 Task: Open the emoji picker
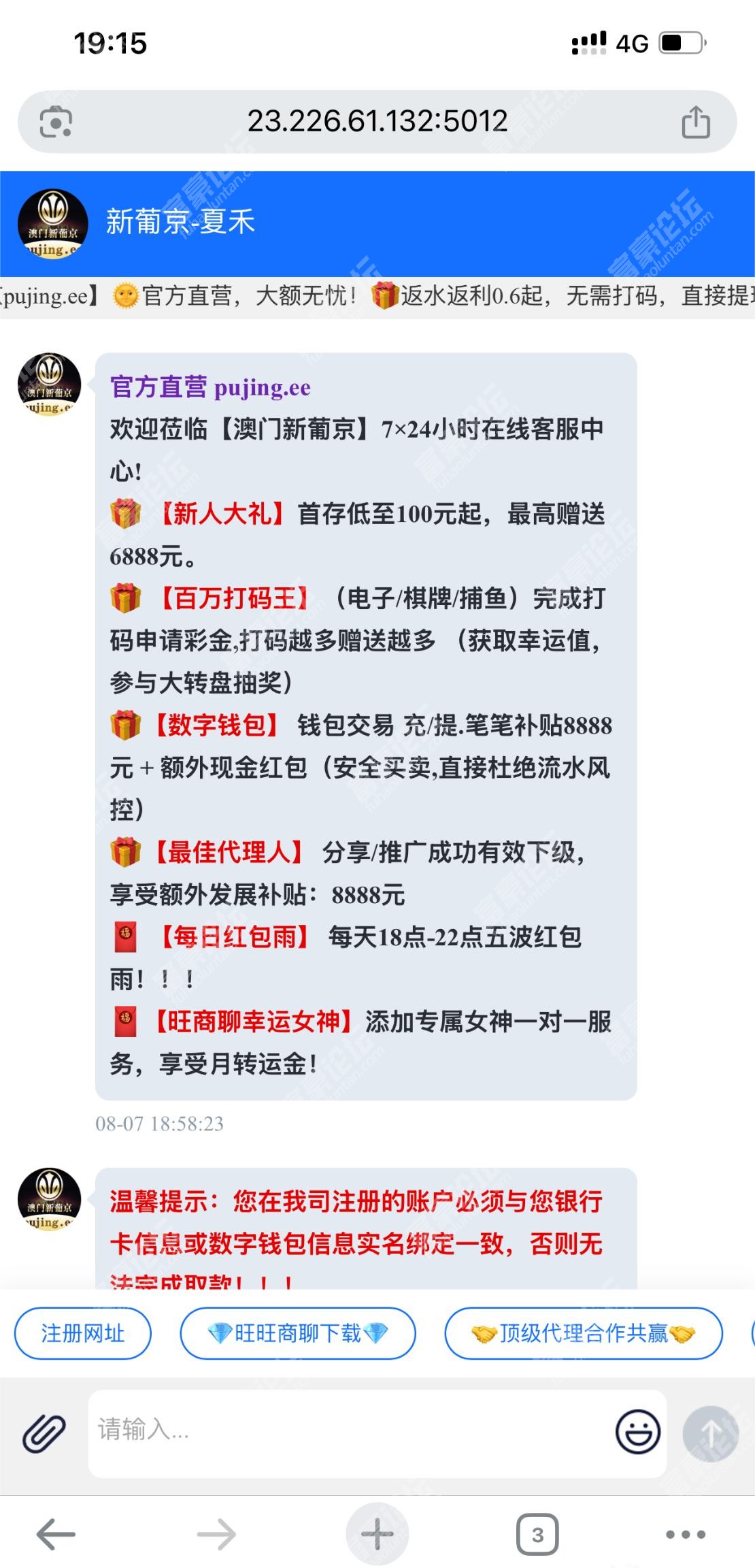pos(637,1432)
